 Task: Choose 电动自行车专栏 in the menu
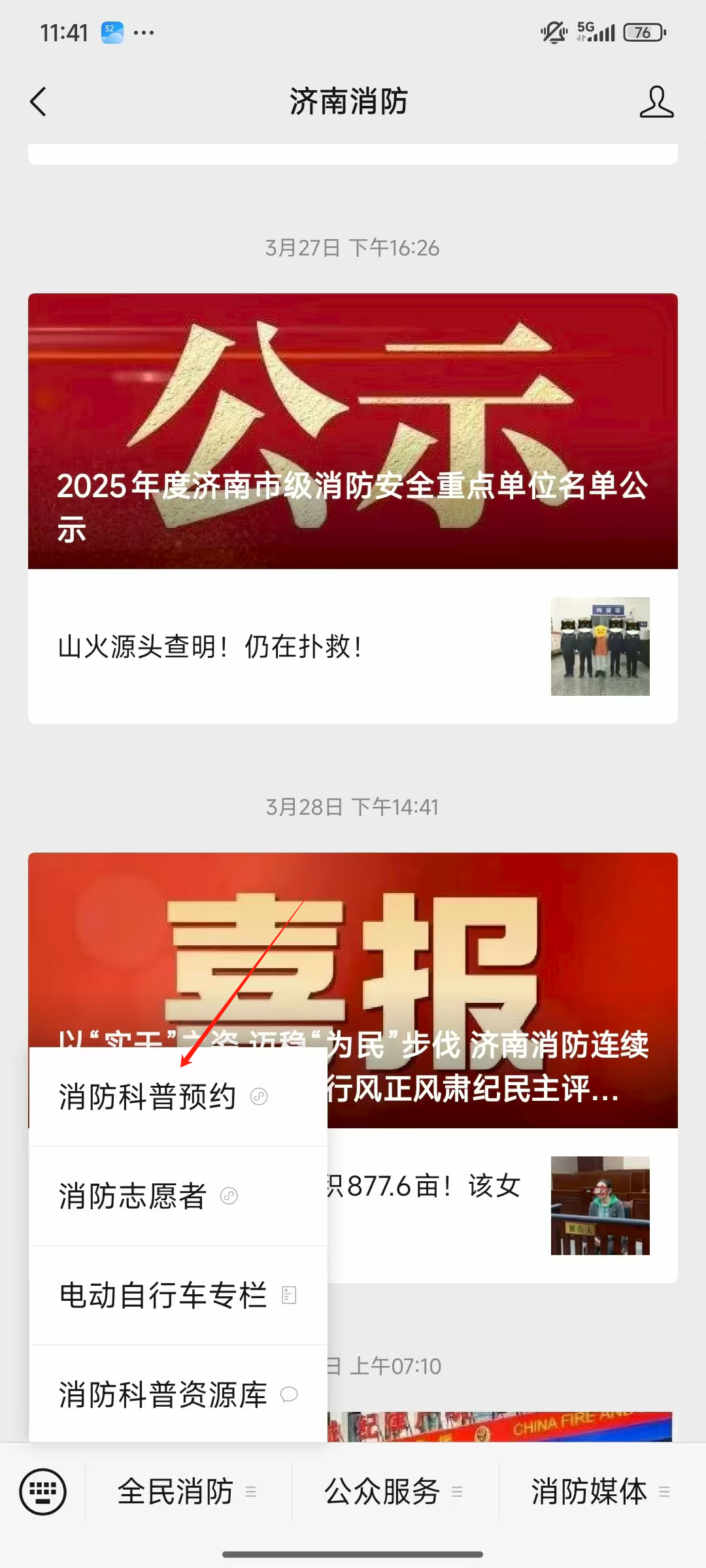[x=163, y=1296]
